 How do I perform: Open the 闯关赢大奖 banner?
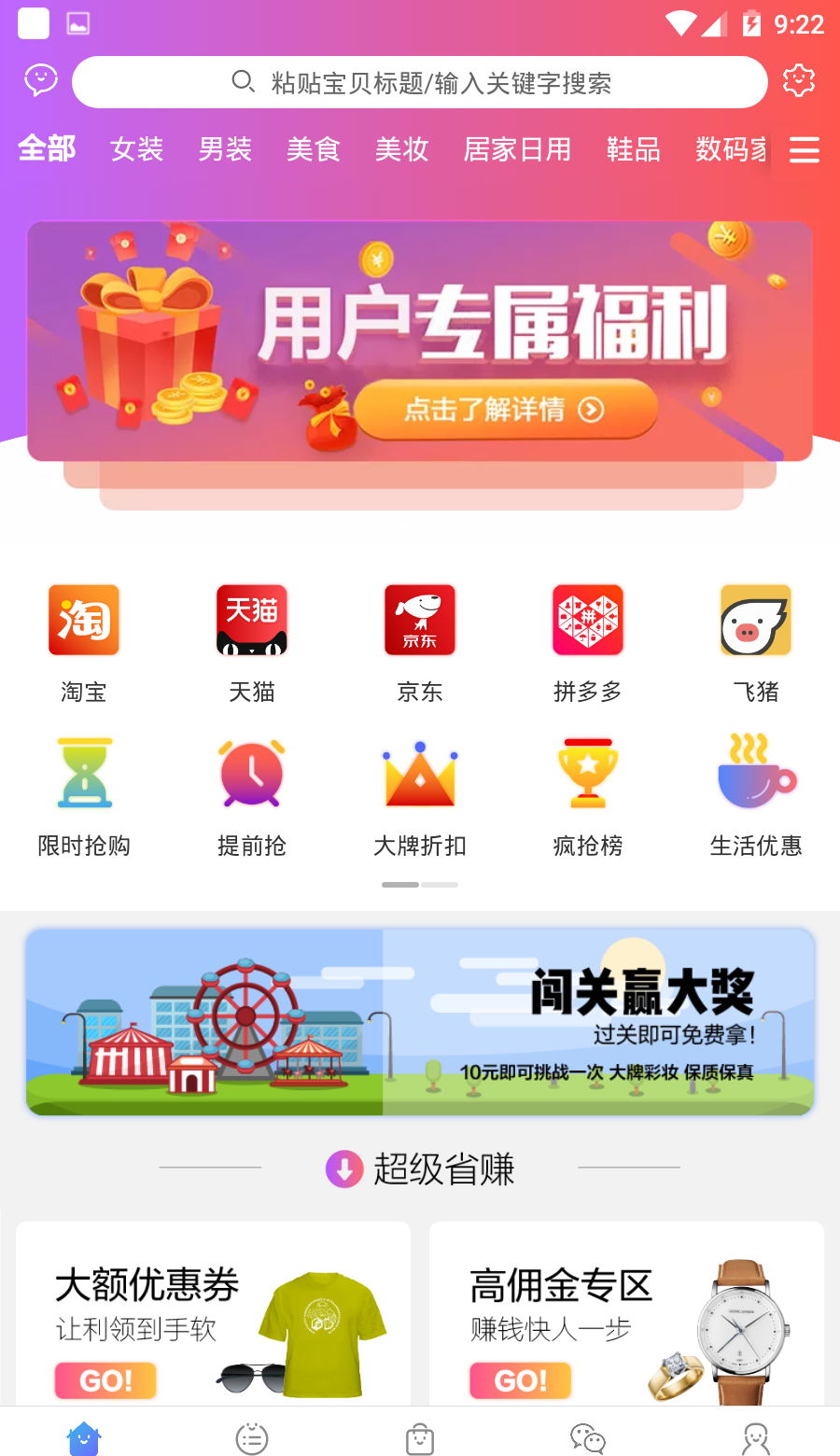[x=420, y=1022]
